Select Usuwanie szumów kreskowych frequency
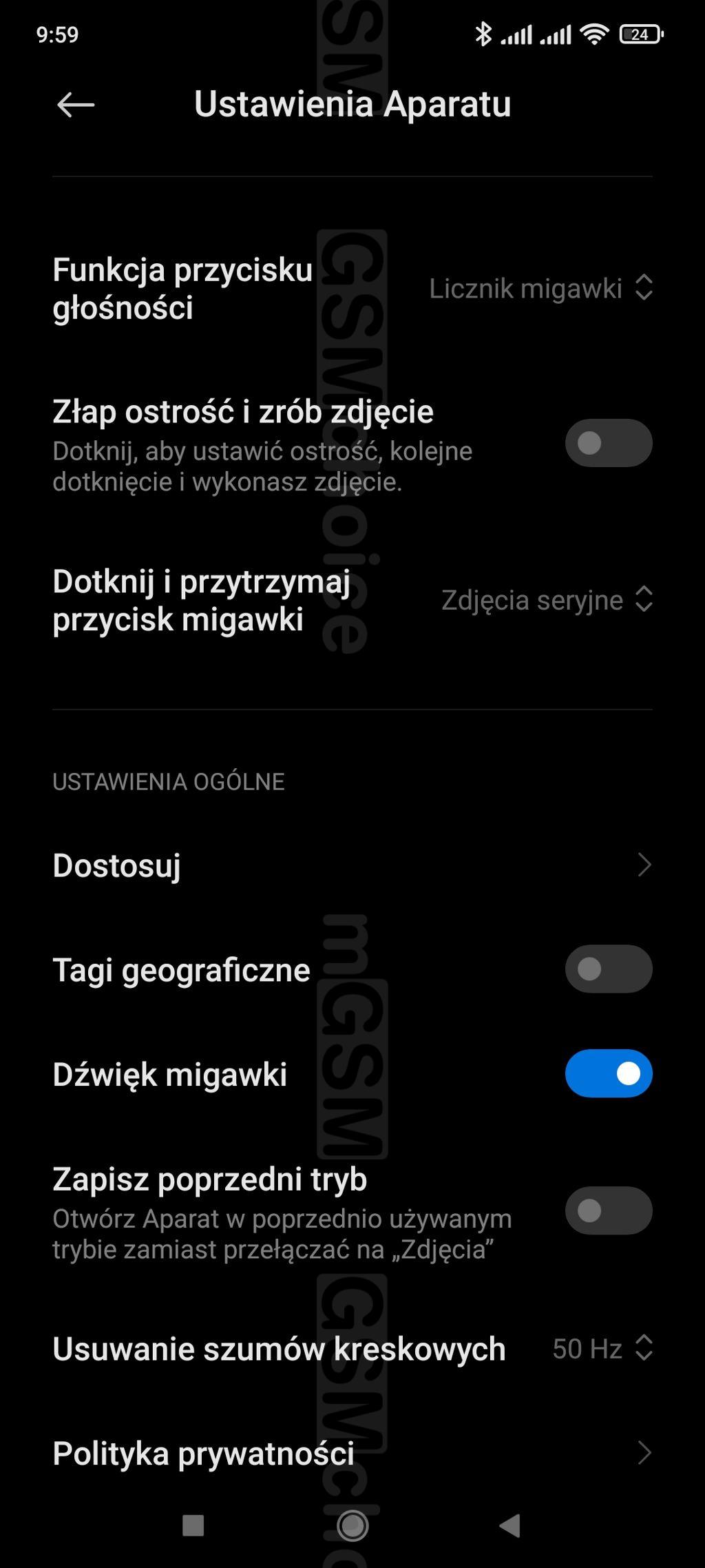Image resolution: width=705 pixels, height=1568 pixels. click(602, 1349)
